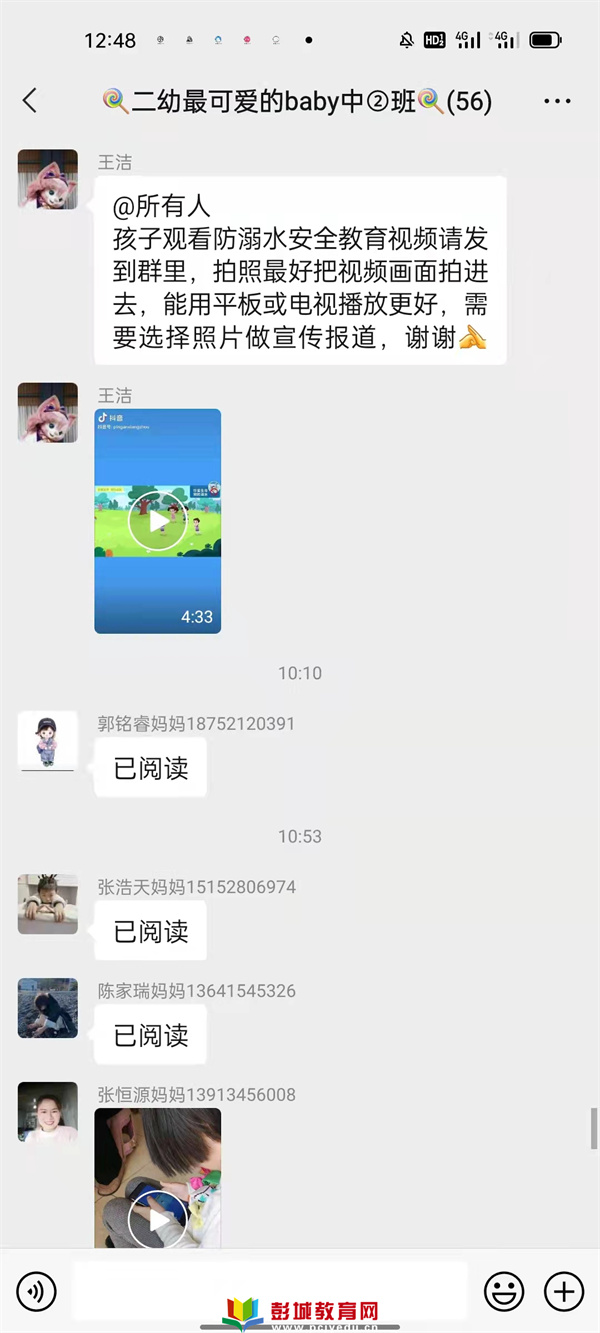Play the video sent by 张恒源妈妈
The height and width of the screenshot is (1333, 600).
pyautogui.click(x=158, y=1219)
